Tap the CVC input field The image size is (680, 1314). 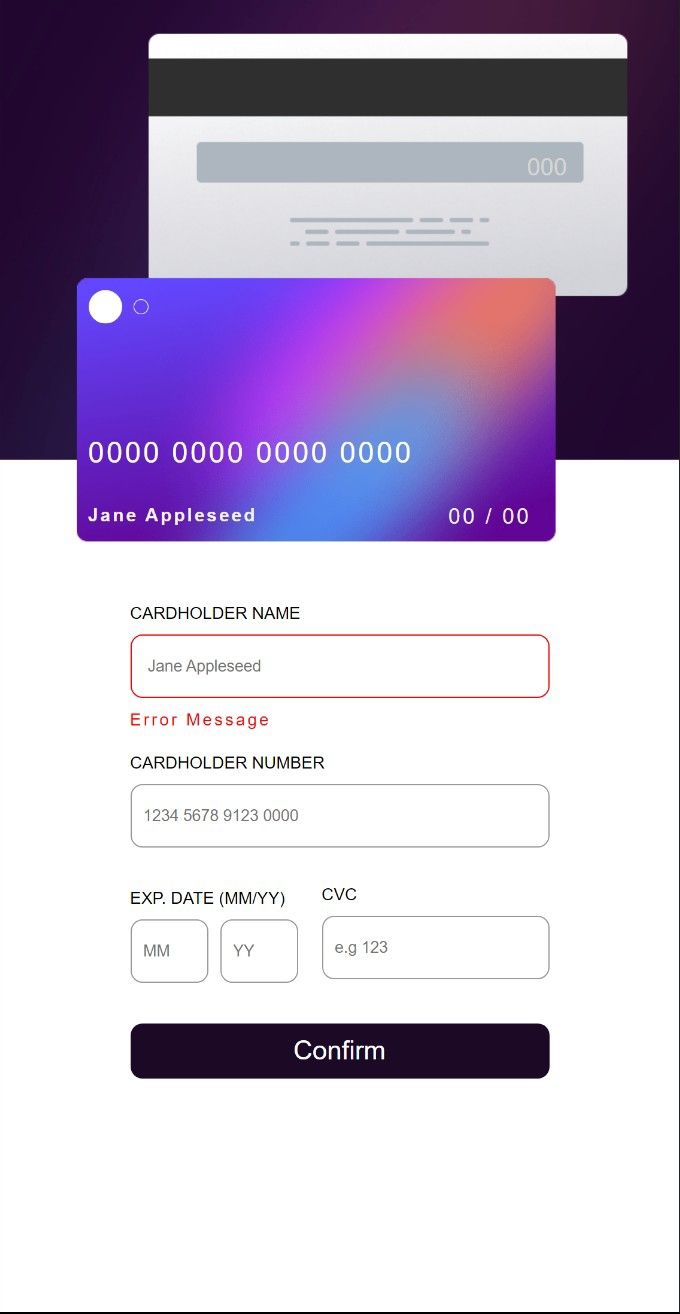tap(435, 947)
